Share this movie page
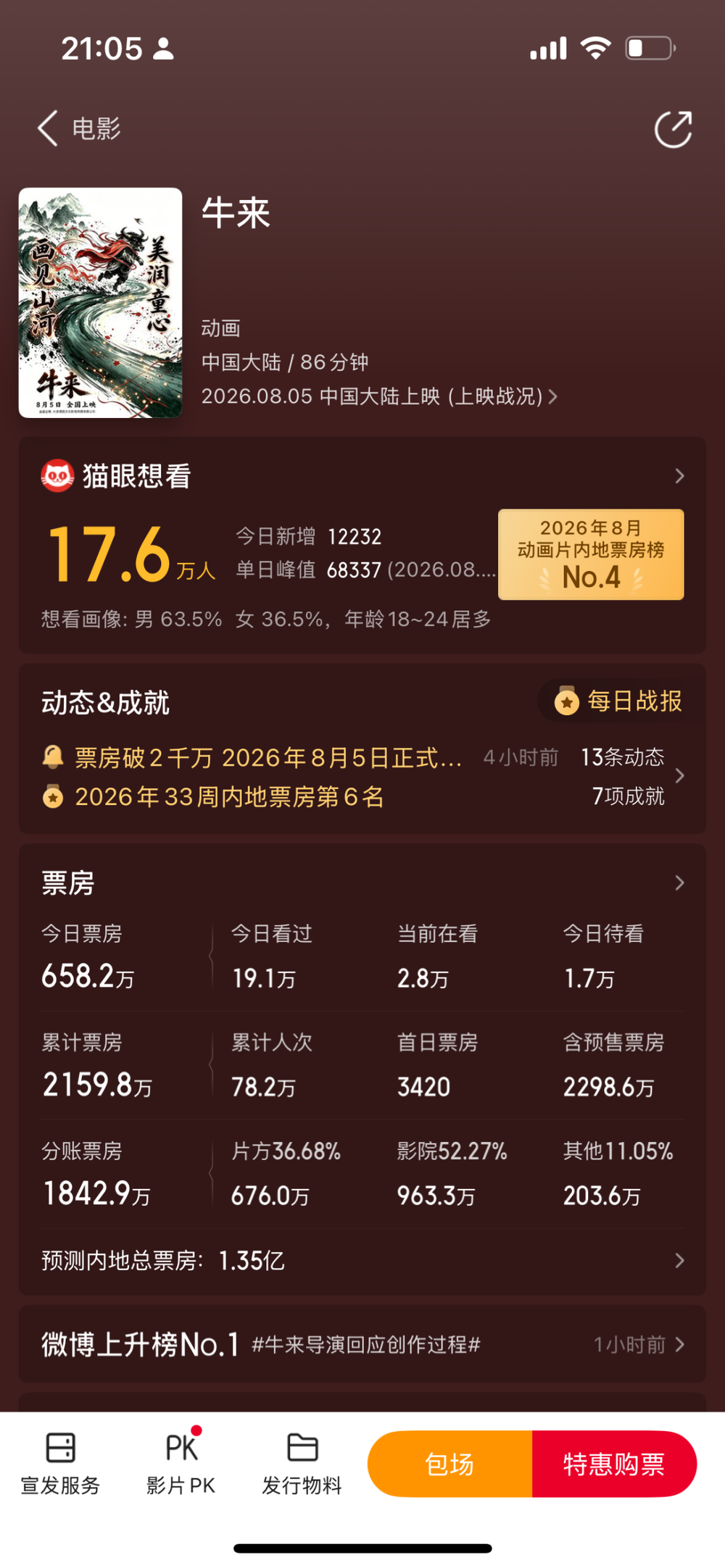 click(x=673, y=130)
